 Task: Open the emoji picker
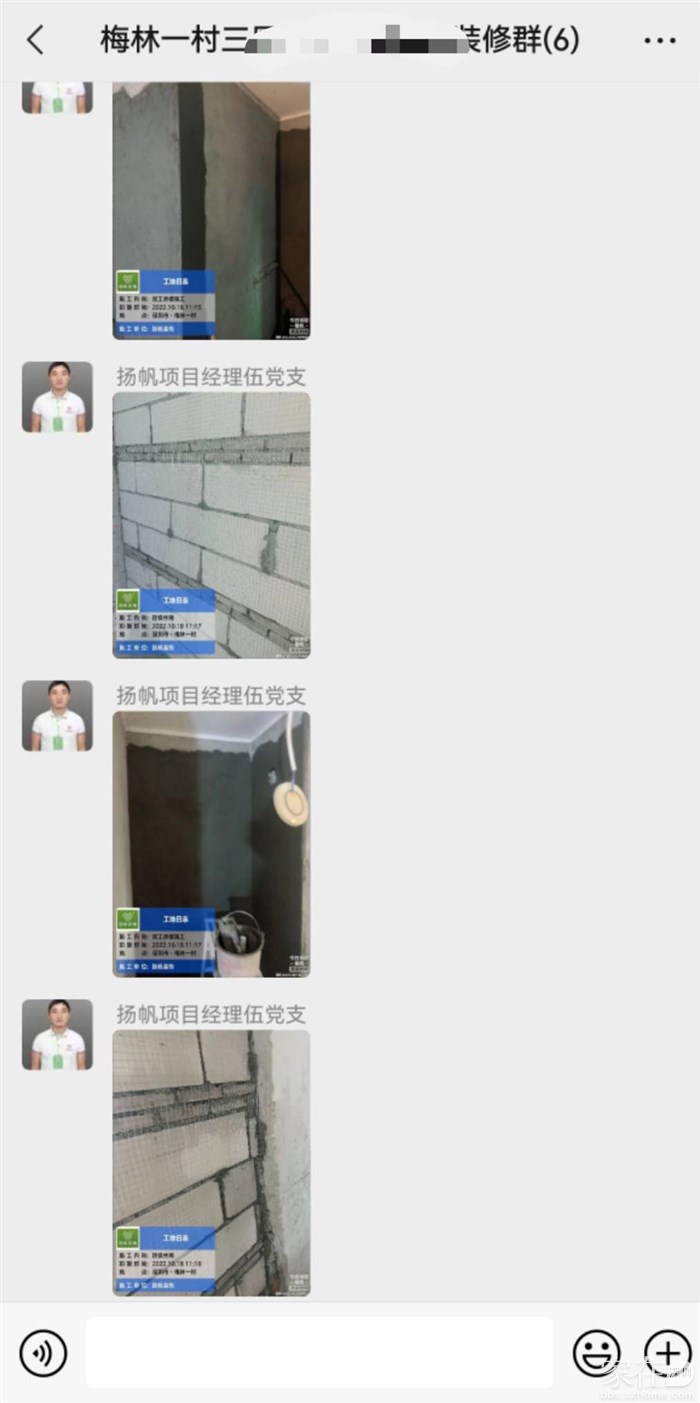click(x=596, y=1353)
